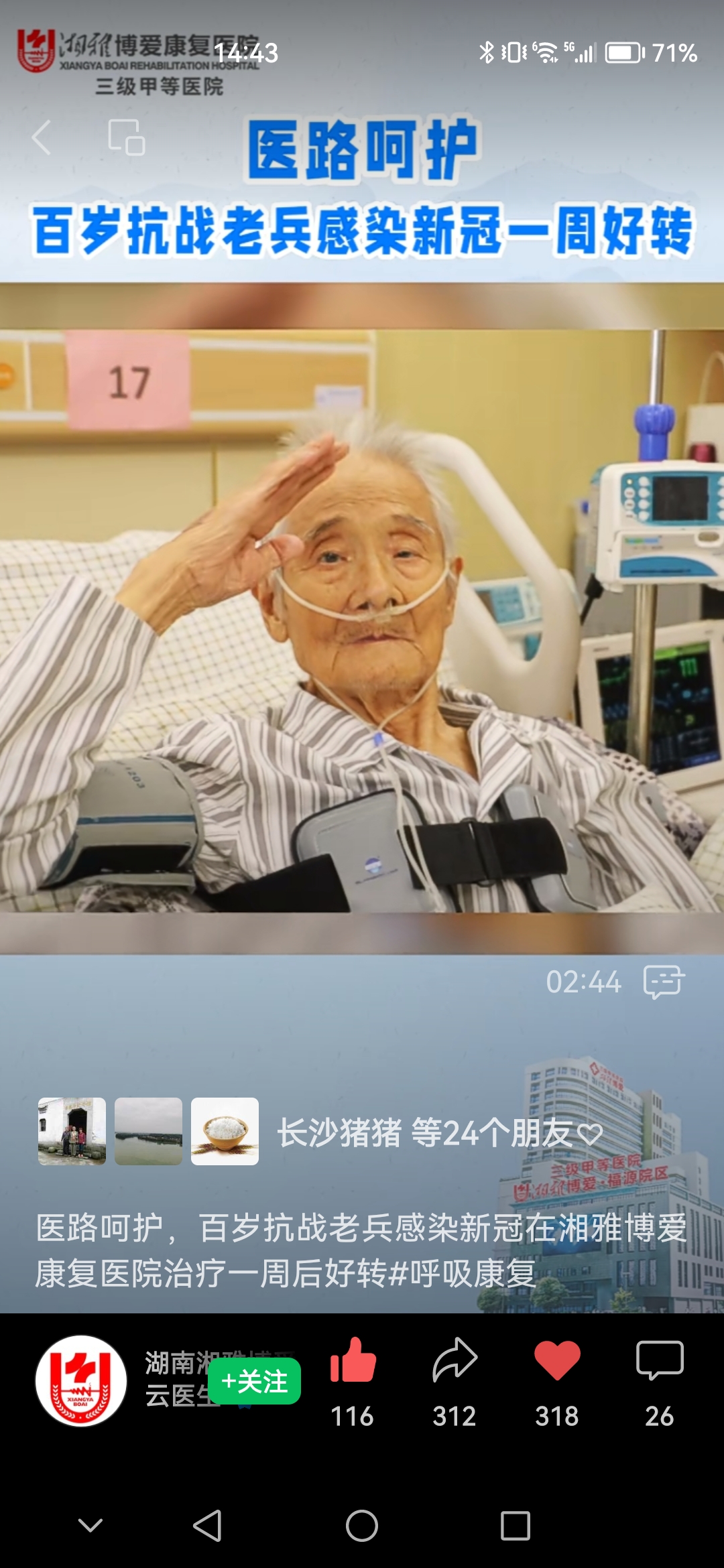724x1568 pixels.
Task: Follow the account with +关注
Action: coord(255,1382)
